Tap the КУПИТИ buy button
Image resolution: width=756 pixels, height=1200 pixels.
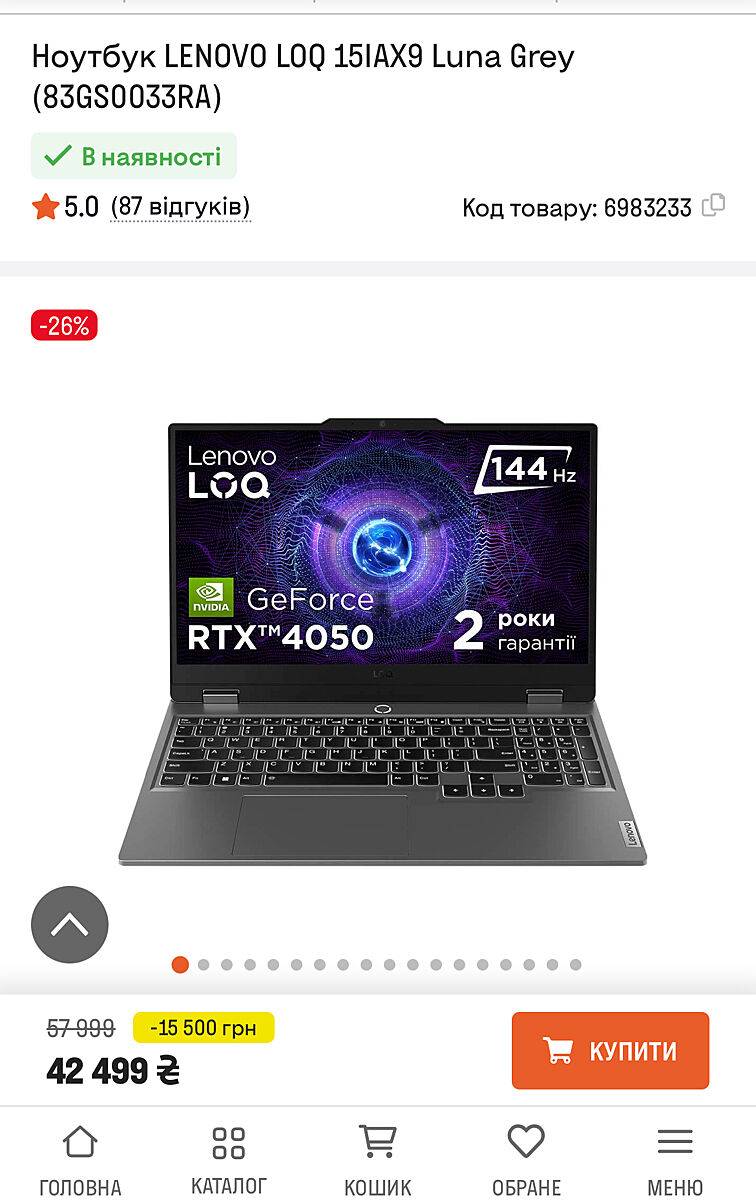610,1051
